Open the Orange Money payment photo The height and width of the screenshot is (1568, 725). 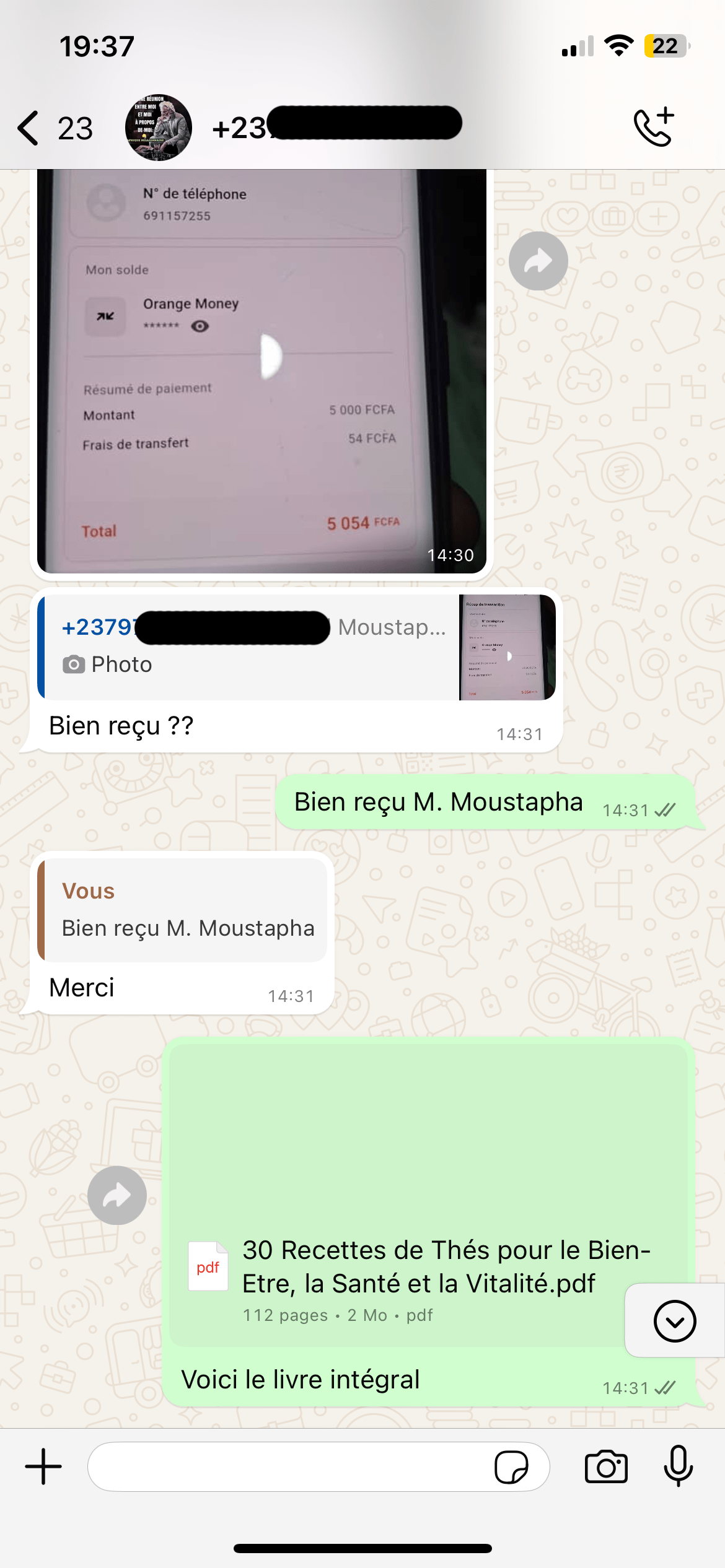[x=261, y=372]
